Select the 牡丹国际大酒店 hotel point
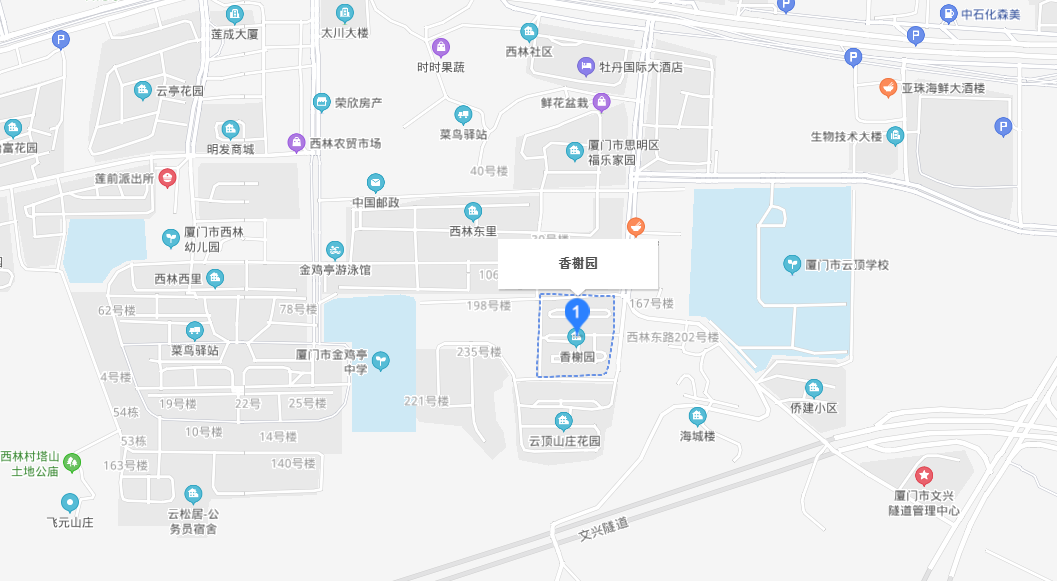 click(x=586, y=67)
